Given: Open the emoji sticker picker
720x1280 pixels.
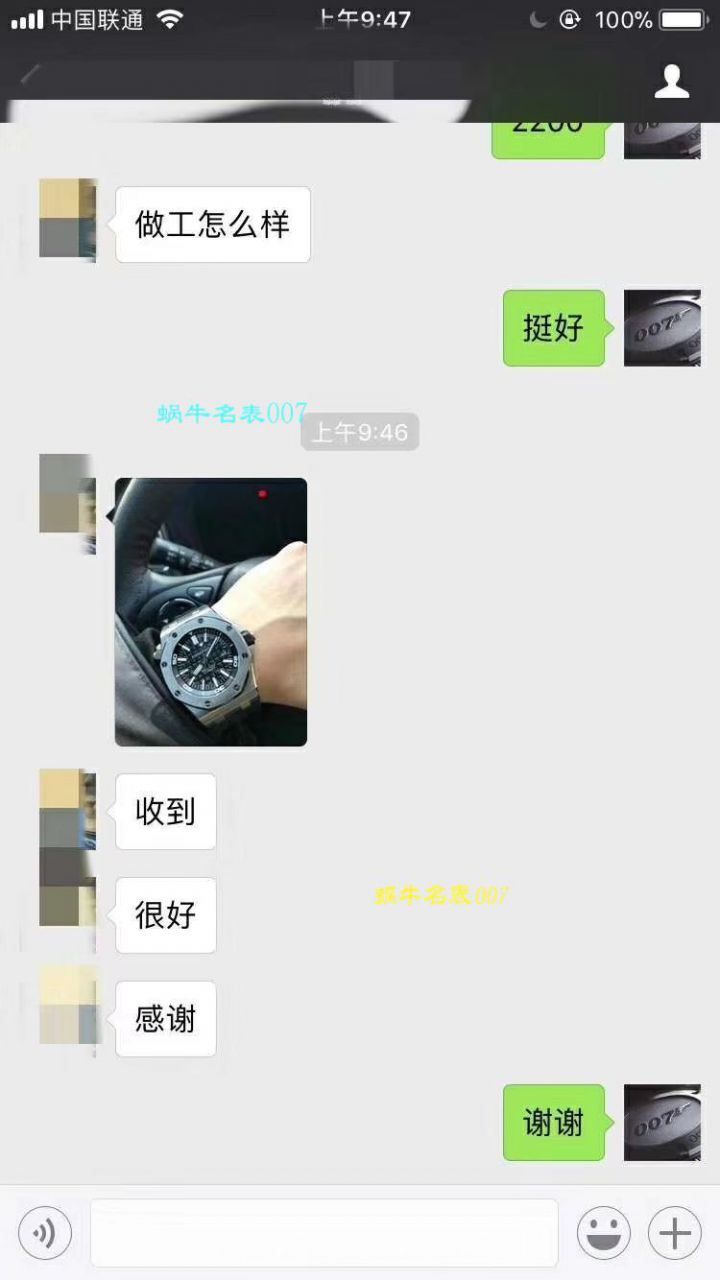Looking at the screenshot, I should [603, 1233].
